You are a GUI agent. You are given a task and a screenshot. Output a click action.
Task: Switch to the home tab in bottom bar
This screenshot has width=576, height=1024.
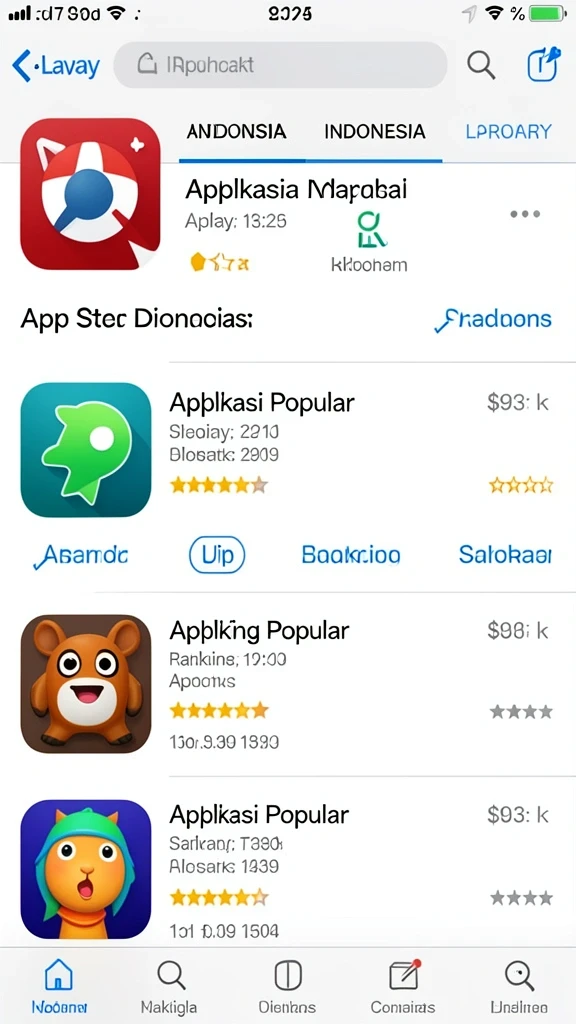59,987
